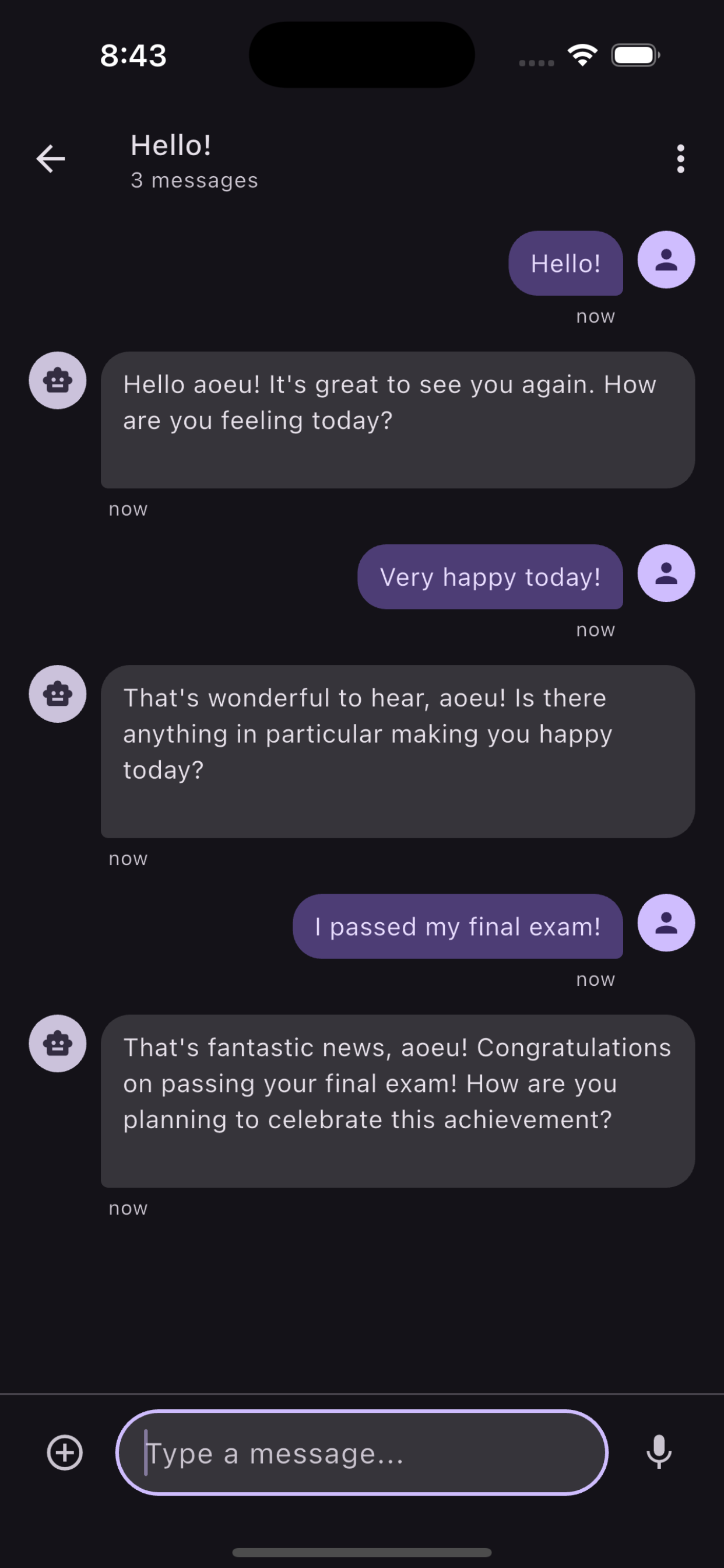Go back using the arrow icon

coord(51,159)
